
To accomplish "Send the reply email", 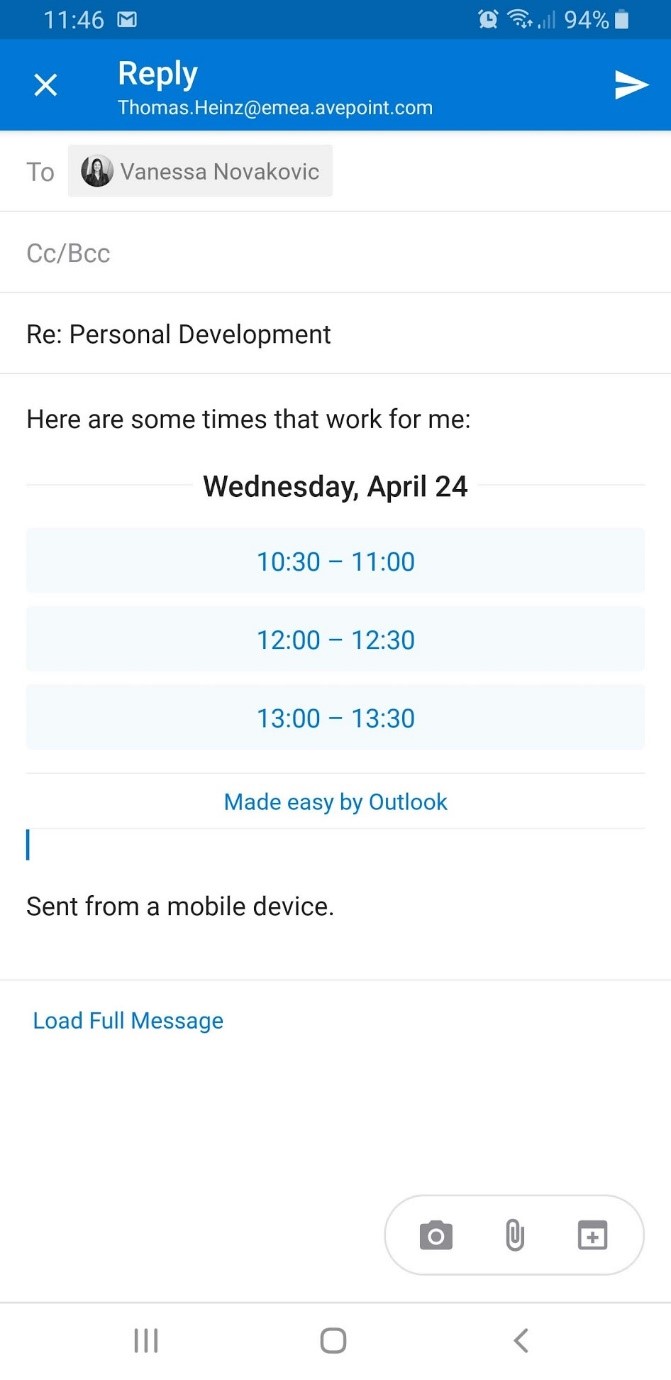I will coord(631,85).
